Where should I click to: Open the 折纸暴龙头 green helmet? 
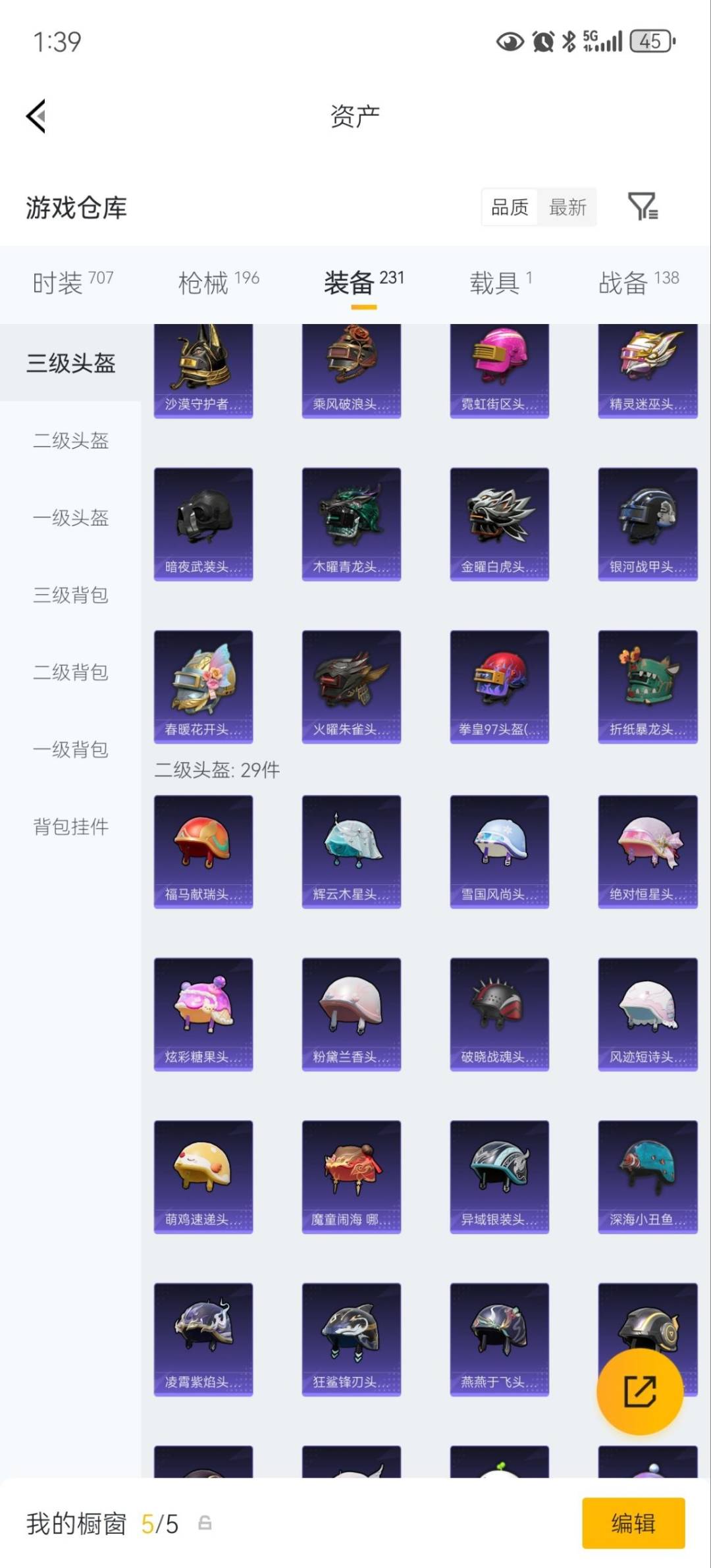click(647, 685)
